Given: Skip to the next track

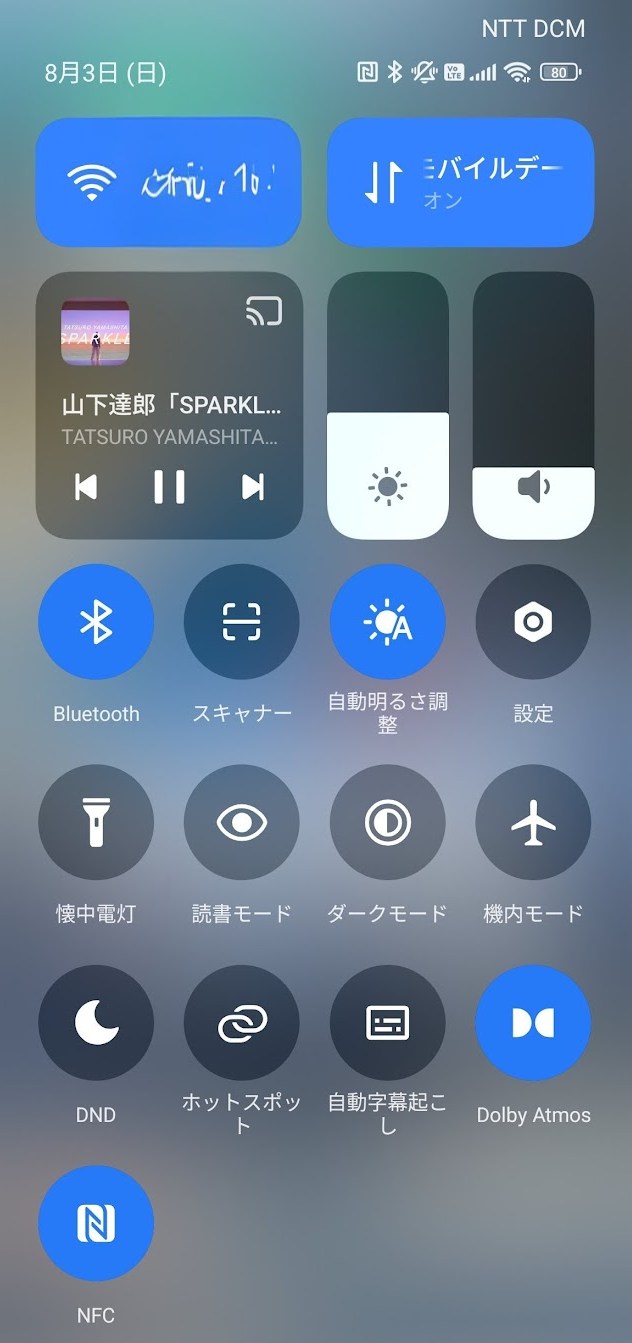Looking at the screenshot, I should [253, 487].
